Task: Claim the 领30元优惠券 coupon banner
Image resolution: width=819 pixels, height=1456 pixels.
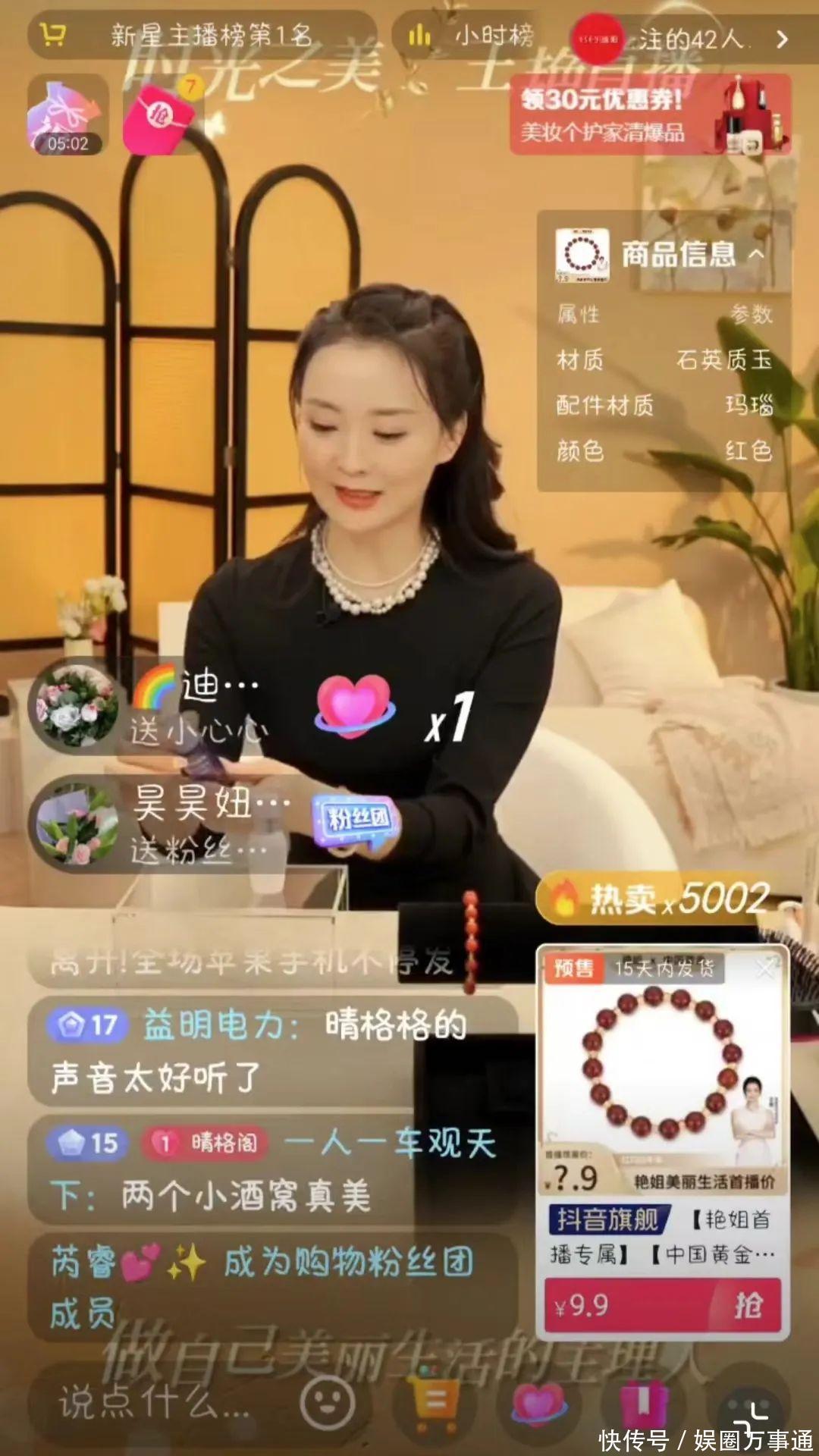Action: pos(650,115)
